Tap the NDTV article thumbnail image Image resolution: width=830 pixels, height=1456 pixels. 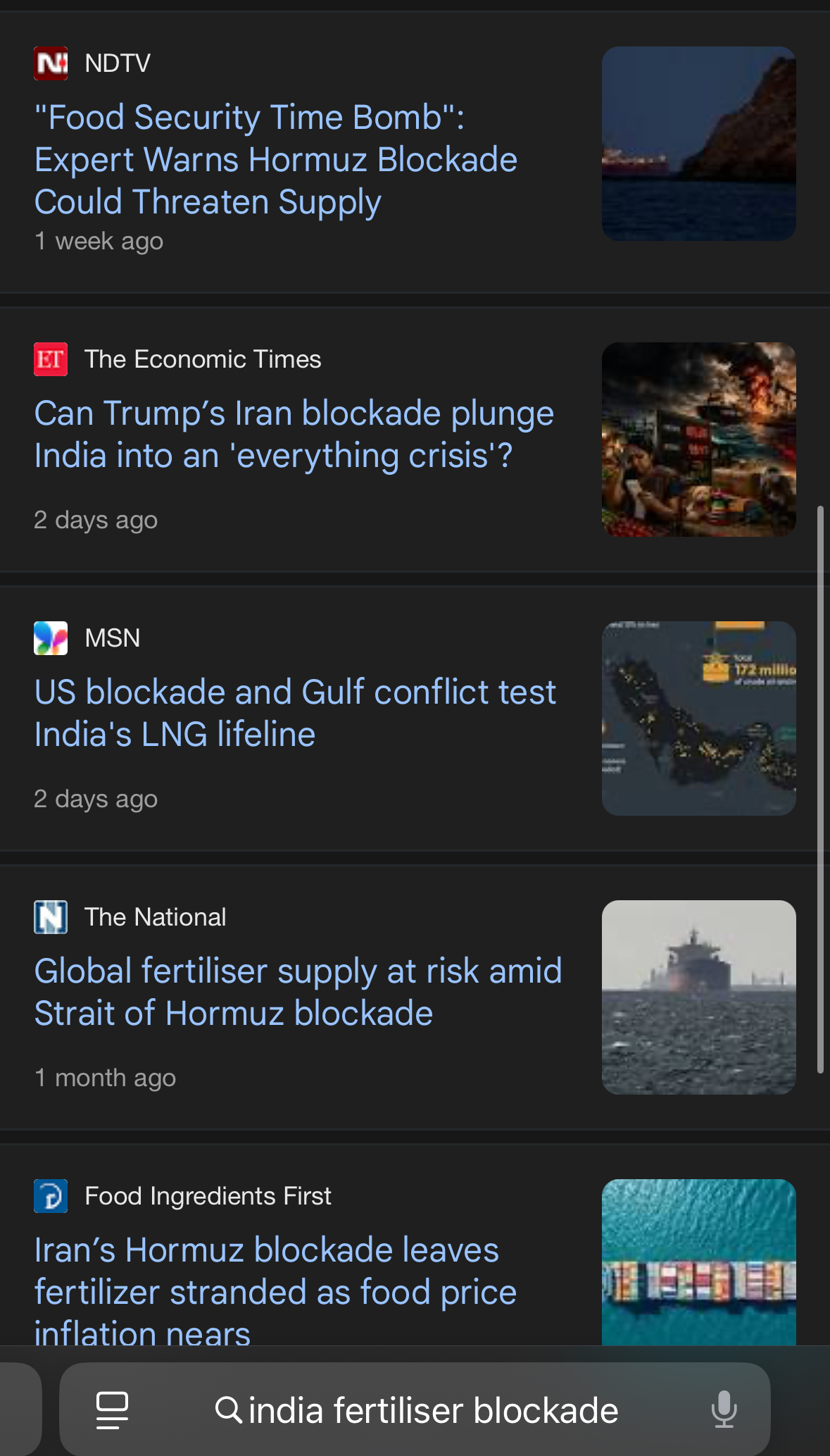698,144
